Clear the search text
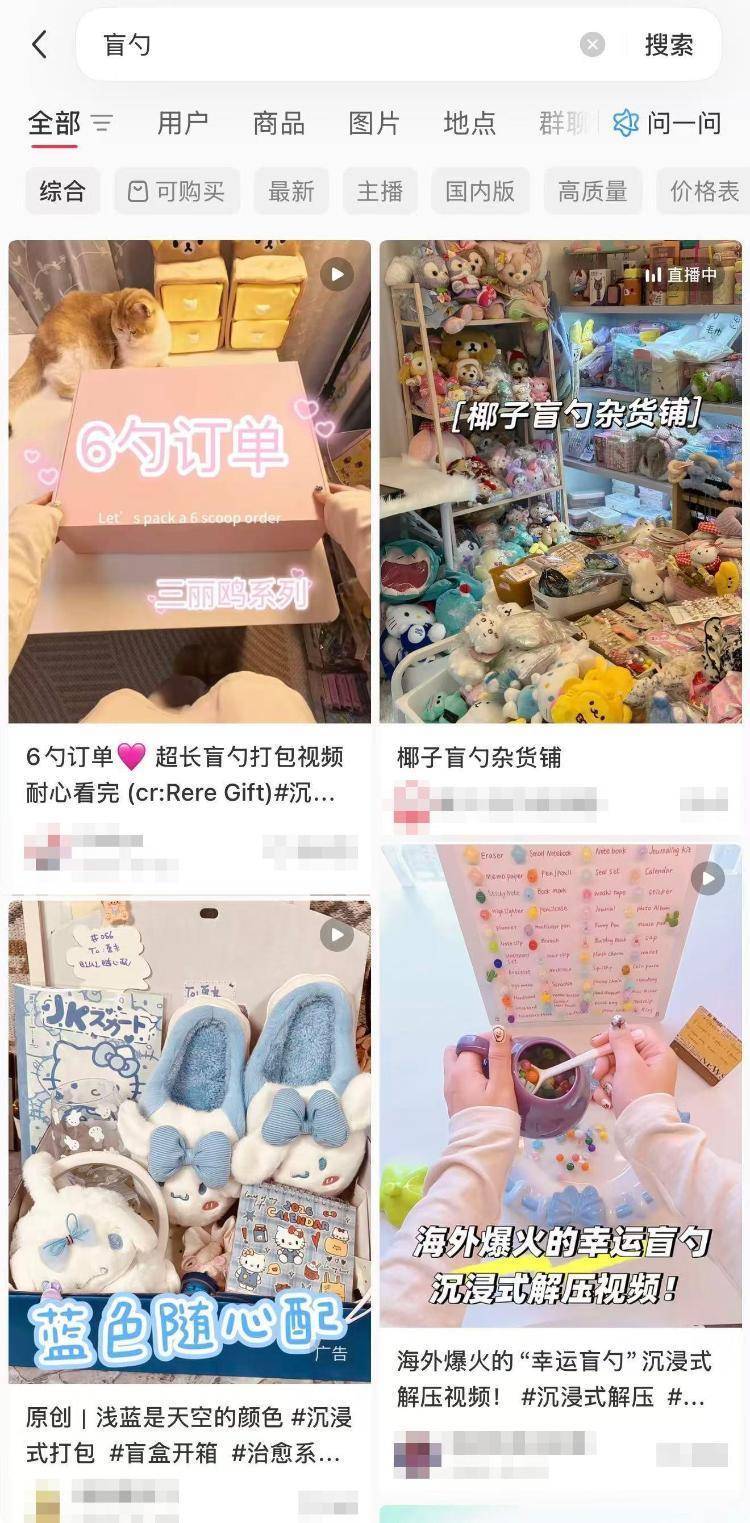750x1523 pixels. click(x=593, y=45)
